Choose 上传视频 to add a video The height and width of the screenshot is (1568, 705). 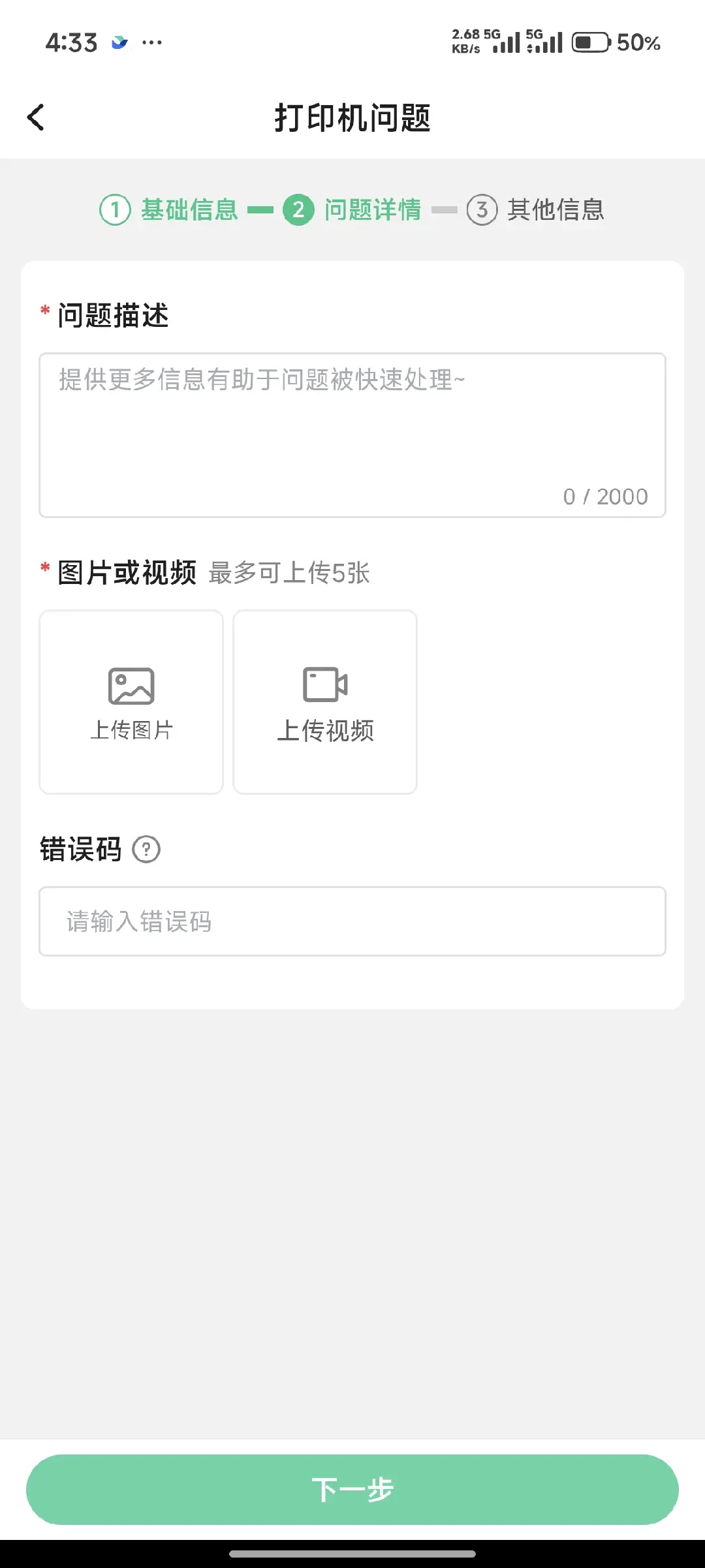[x=325, y=702]
